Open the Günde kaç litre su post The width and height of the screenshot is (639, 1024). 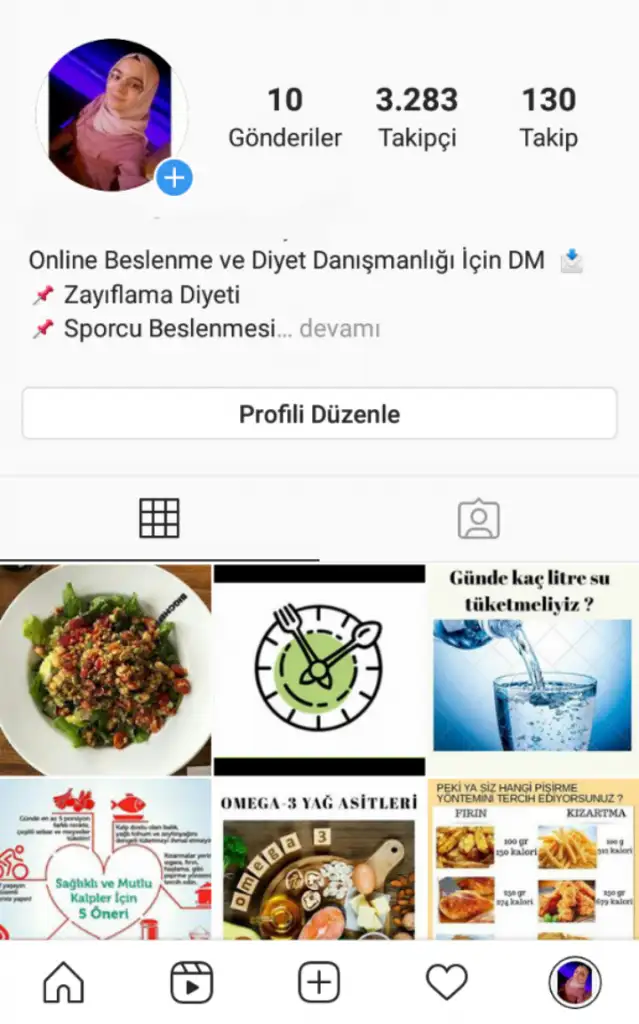(533, 669)
